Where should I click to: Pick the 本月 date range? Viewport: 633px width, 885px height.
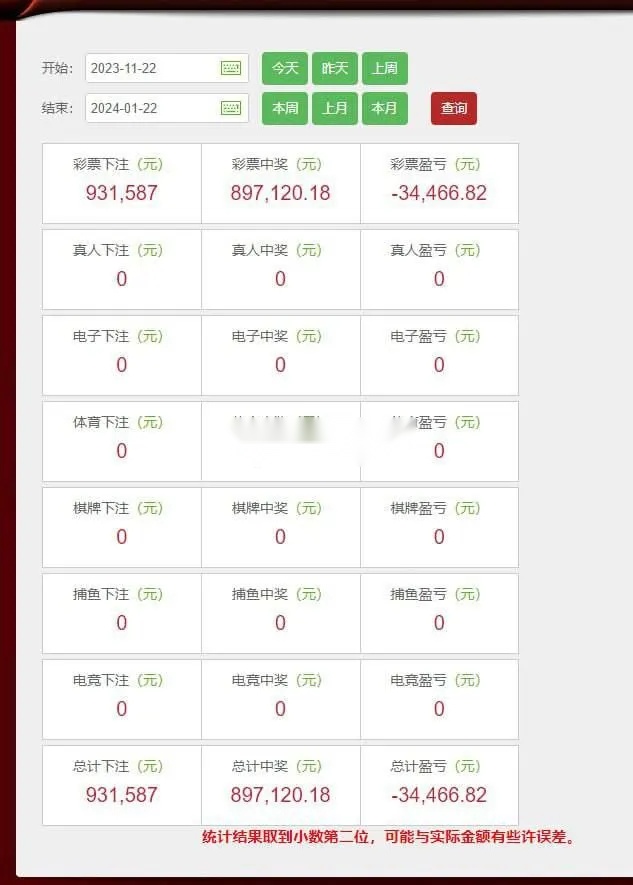click(384, 108)
